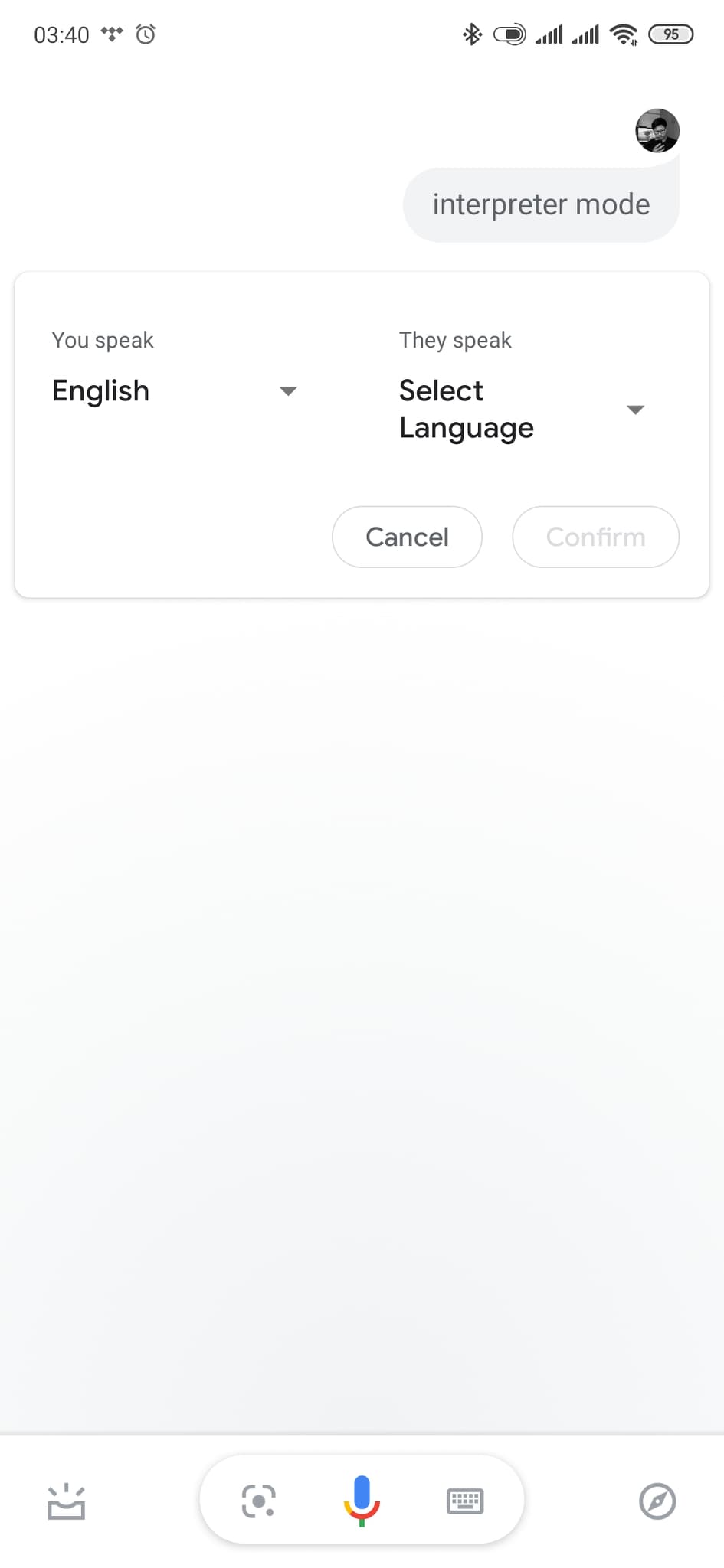Open the Explore compass icon
Image resolution: width=724 pixels, height=1568 pixels.
(x=657, y=1501)
